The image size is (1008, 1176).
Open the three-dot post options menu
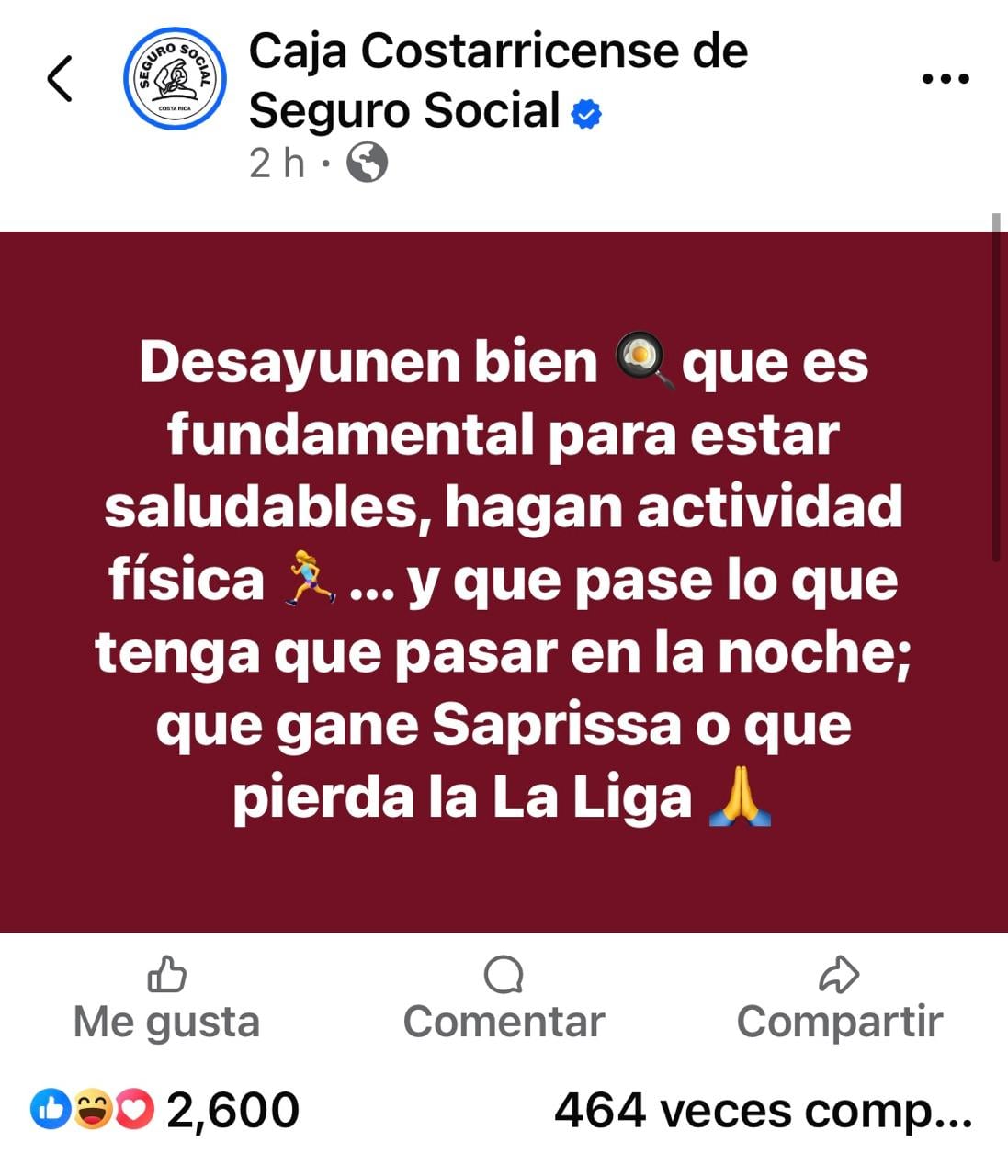pyautogui.click(x=946, y=78)
